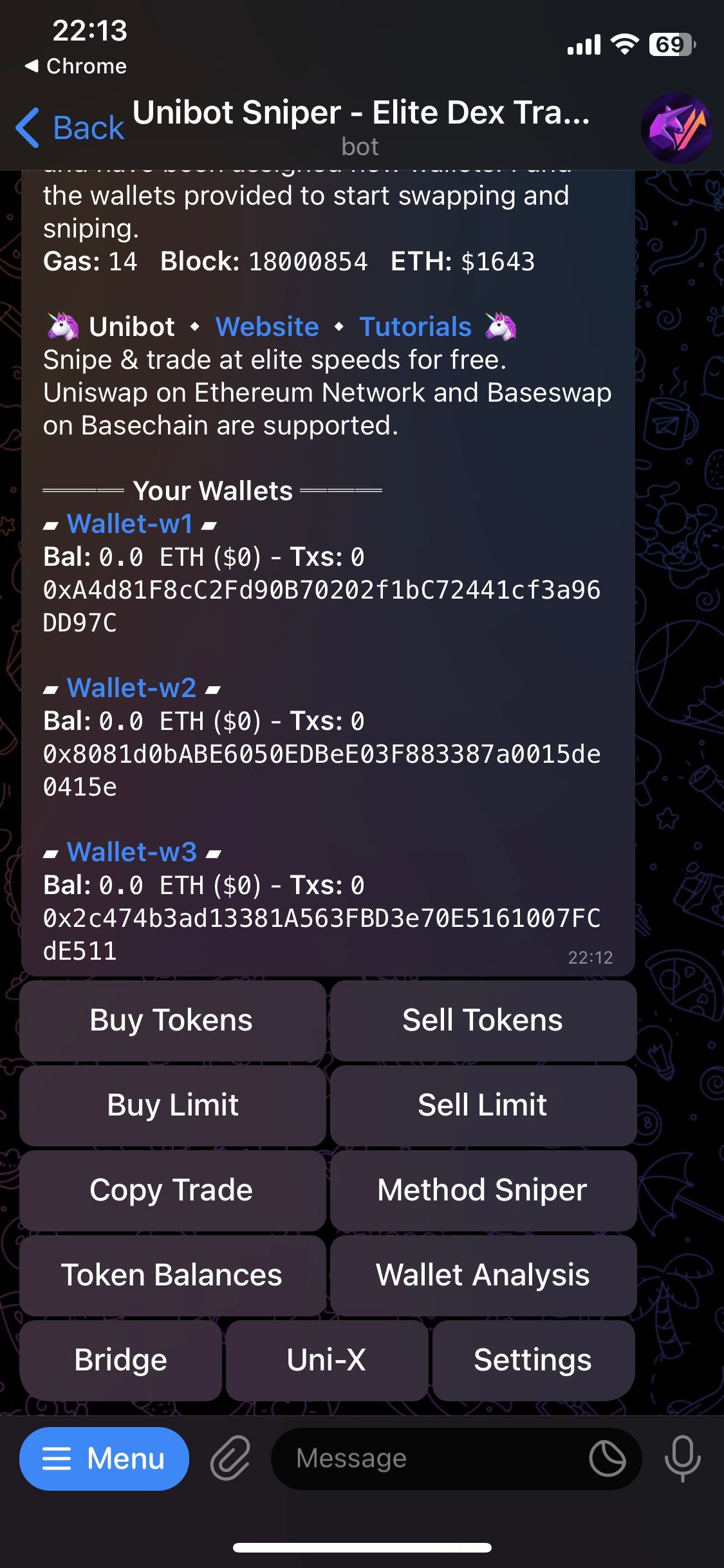Screen dimensions: 724x1568
Task: Select Wallet-w2 link
Action: pos(130,687)
